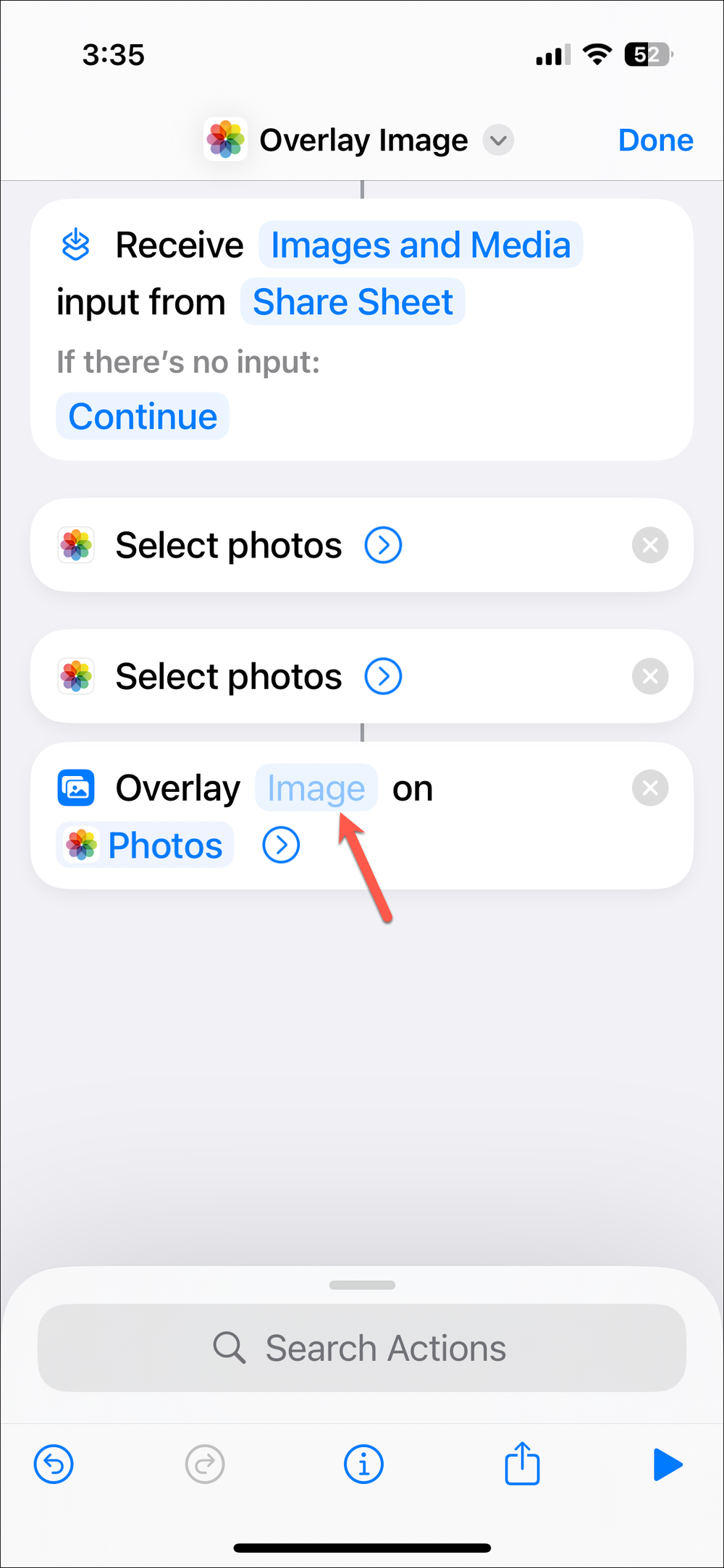Viewport: 724px width, 1568px height.
Task: Tap the Photos app icon on first Select photos action
Action: [75, 545]
